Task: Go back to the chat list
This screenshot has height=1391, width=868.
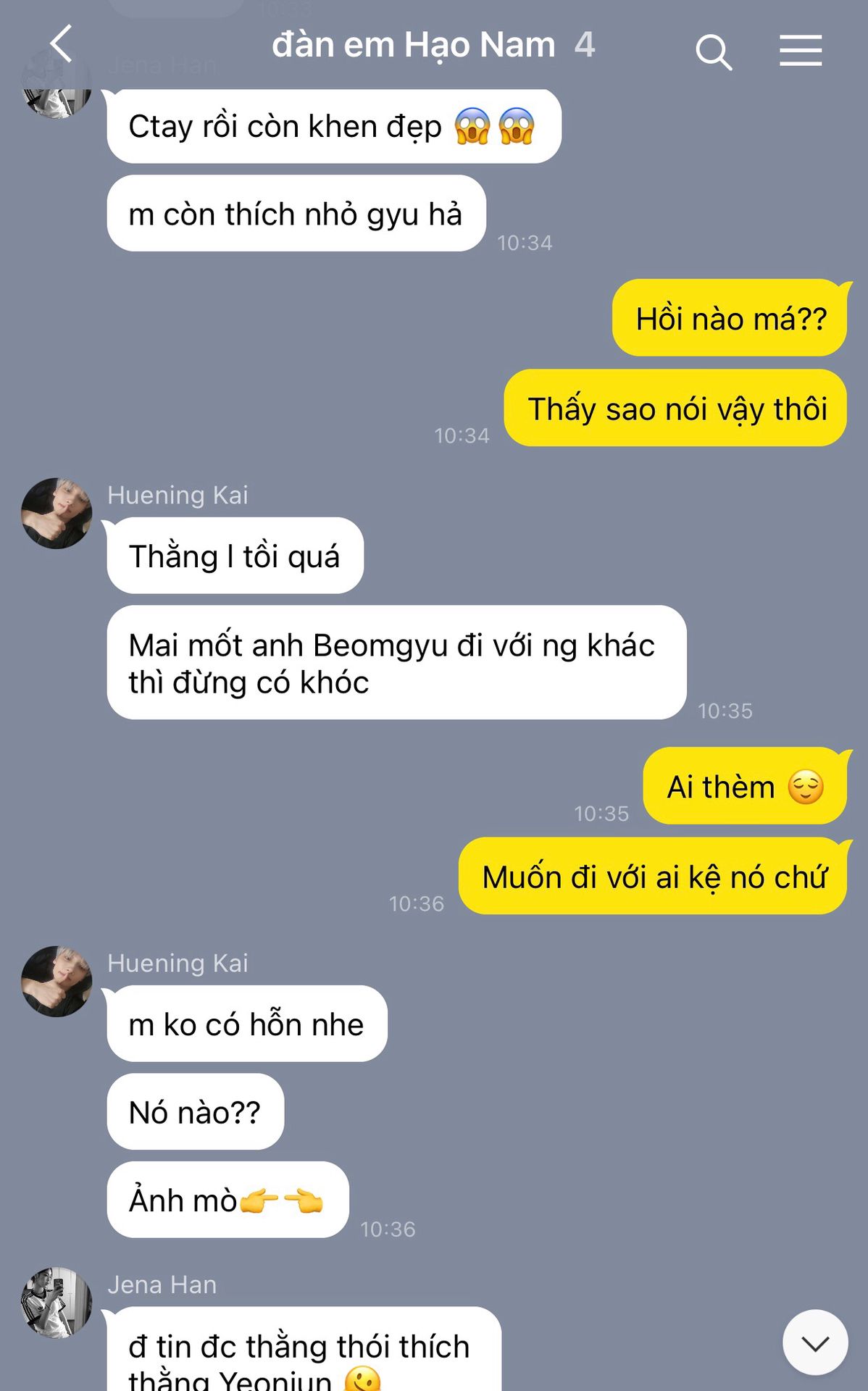Action: tap(61, 45)
